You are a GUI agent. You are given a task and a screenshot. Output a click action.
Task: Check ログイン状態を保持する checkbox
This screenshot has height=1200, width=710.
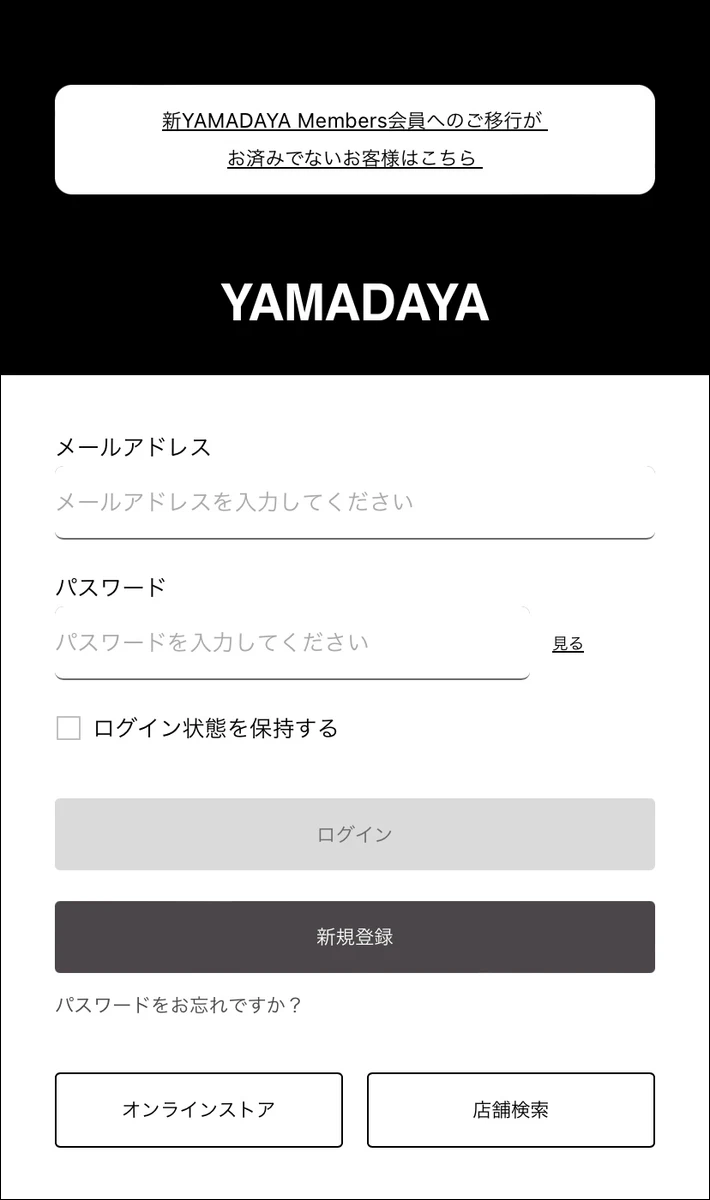tap(68, 728)
